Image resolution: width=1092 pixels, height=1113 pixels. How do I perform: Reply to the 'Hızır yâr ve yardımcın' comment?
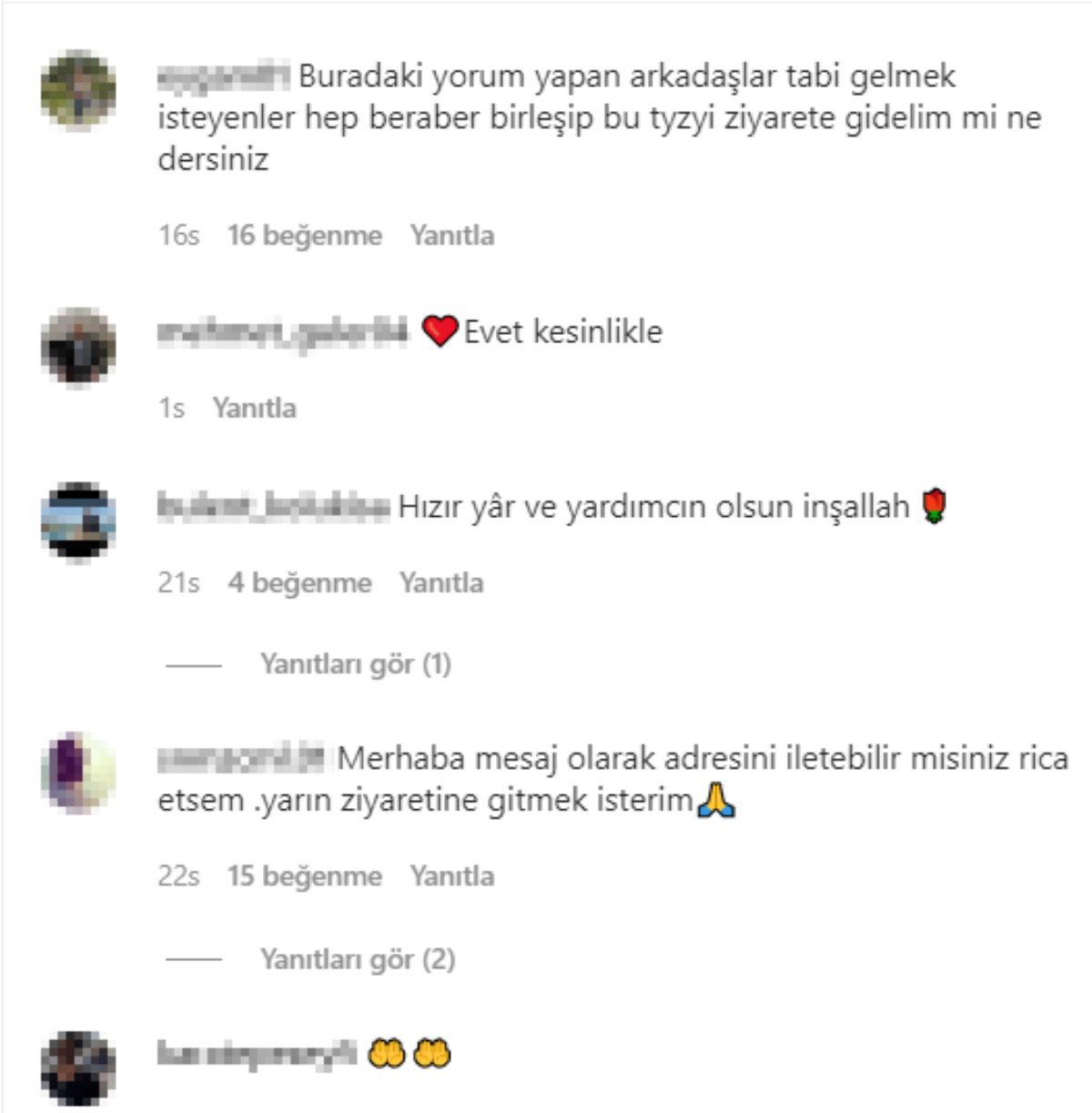click(x=440, y=582)
